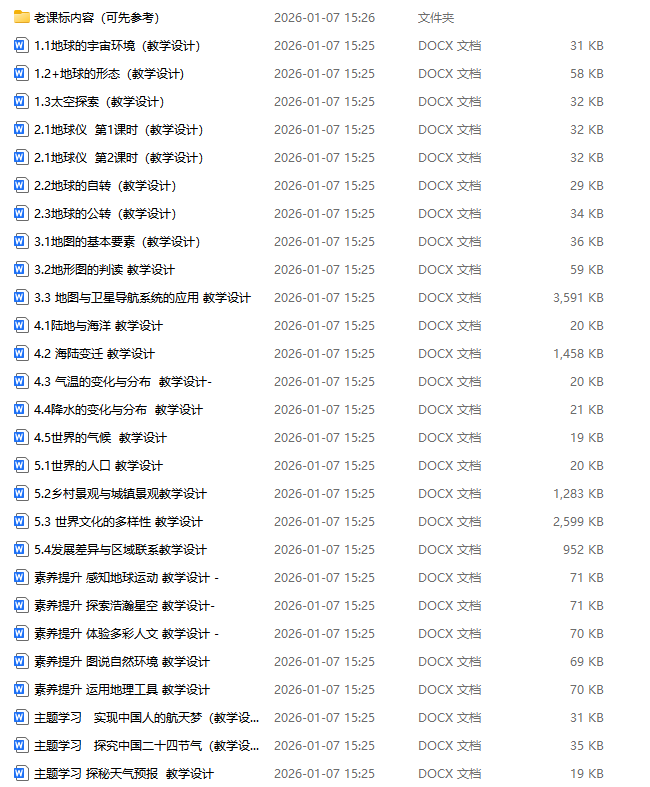Open the 2.3地球的公转 document
The width and height of the screenshot is (650, 787).
(105, 214)
